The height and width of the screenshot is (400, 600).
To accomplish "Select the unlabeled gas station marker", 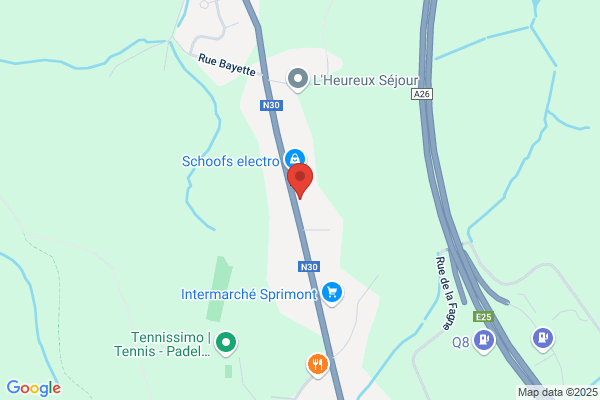I will pyautogui.click(x=543, y=339).
